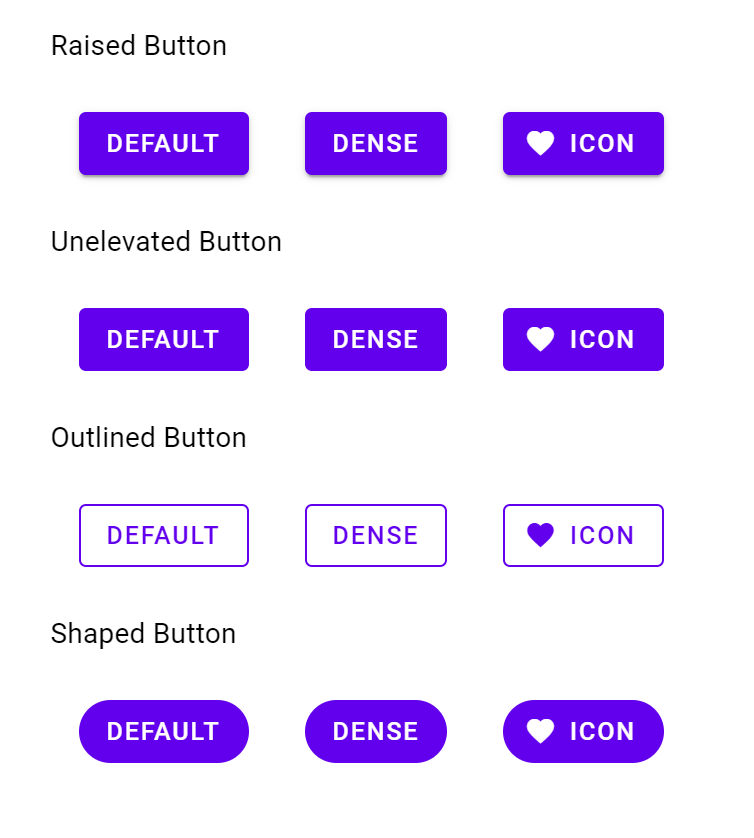The image size is (754, 838).
Task: Click the heart icon in the Shaped ICON button
Action: click(x=541, y=731)
